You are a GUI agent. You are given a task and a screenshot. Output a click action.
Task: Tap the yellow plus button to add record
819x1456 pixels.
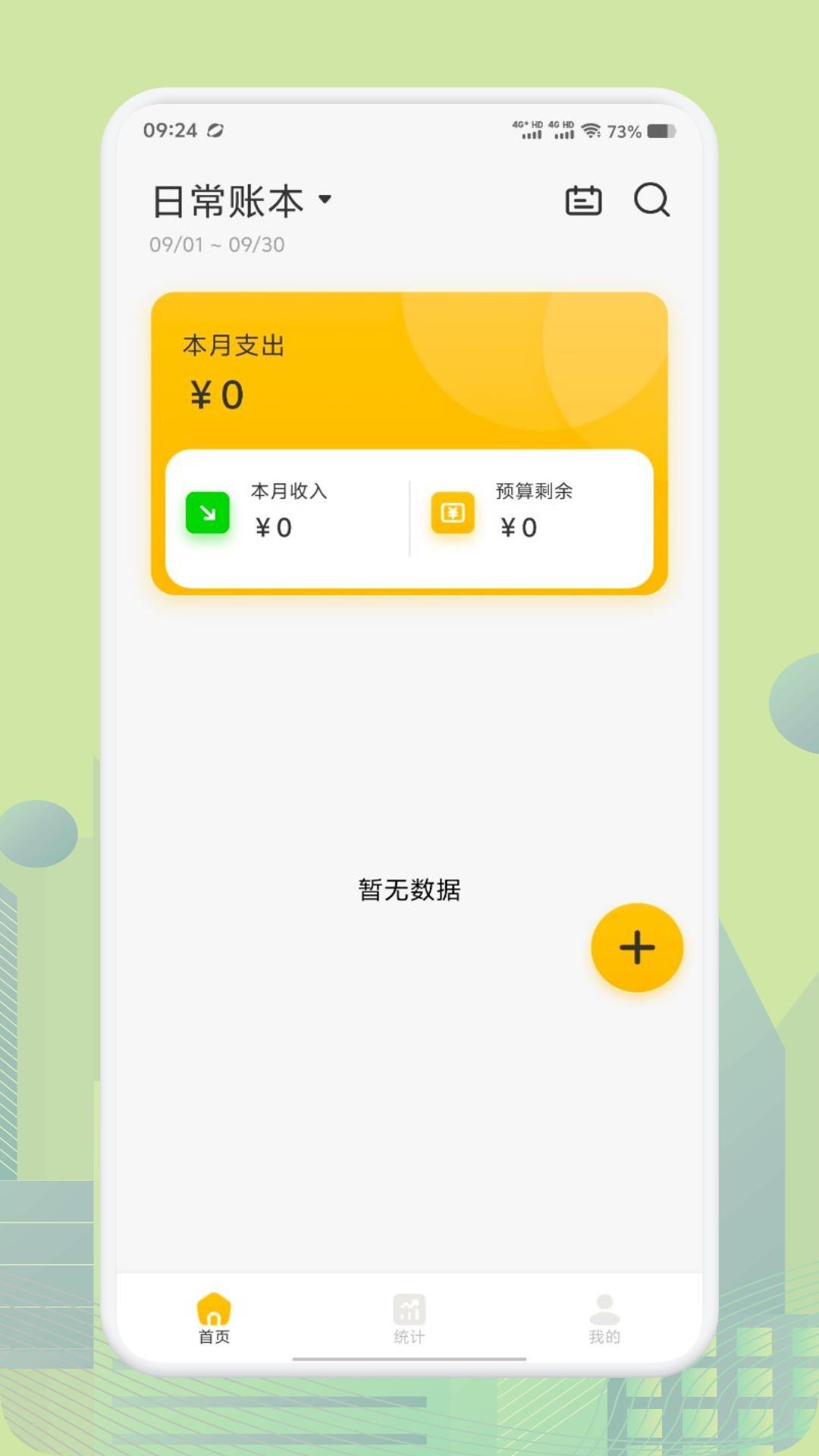click(636, 948)
